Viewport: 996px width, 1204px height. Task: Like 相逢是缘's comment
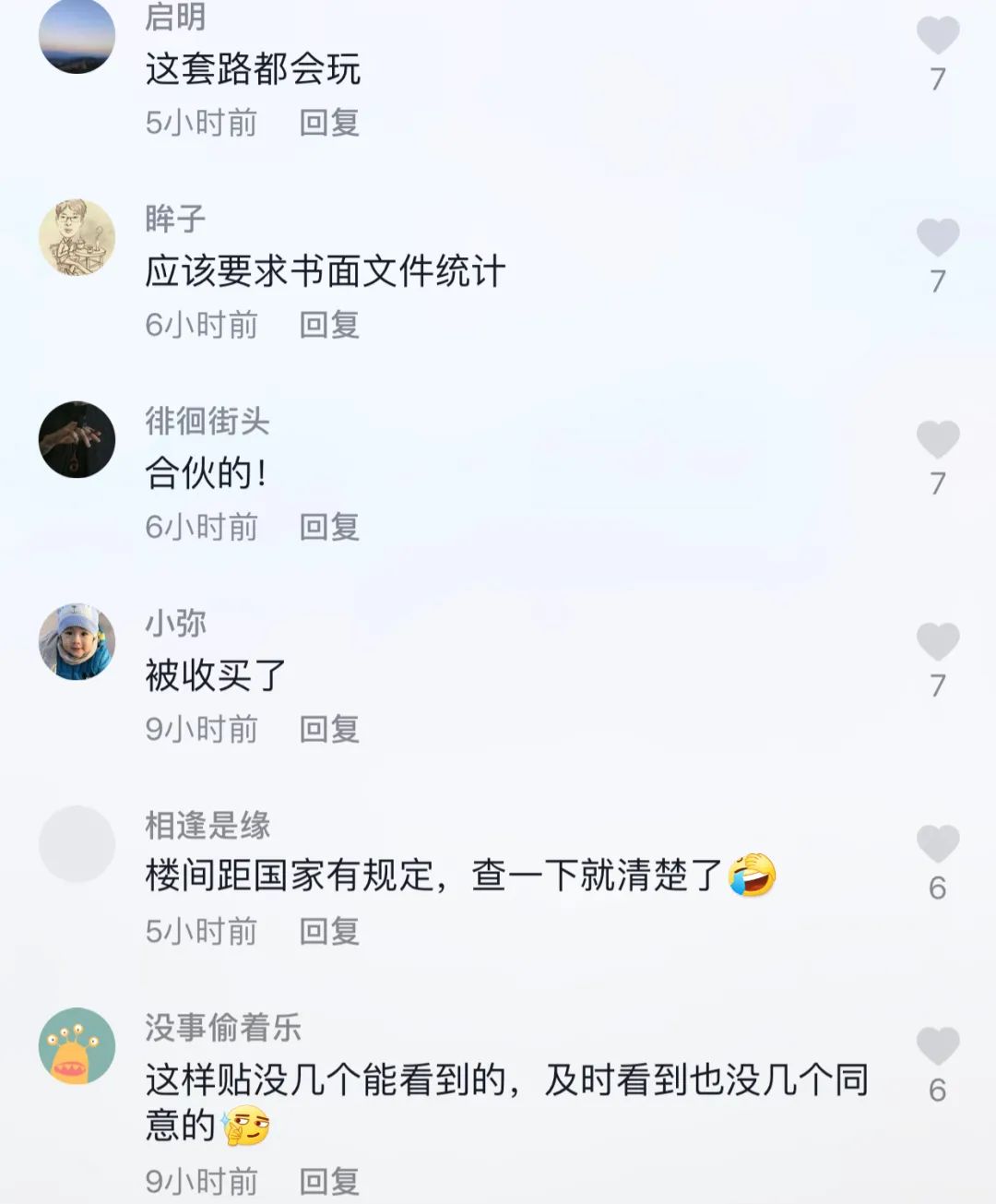[938, 844]
